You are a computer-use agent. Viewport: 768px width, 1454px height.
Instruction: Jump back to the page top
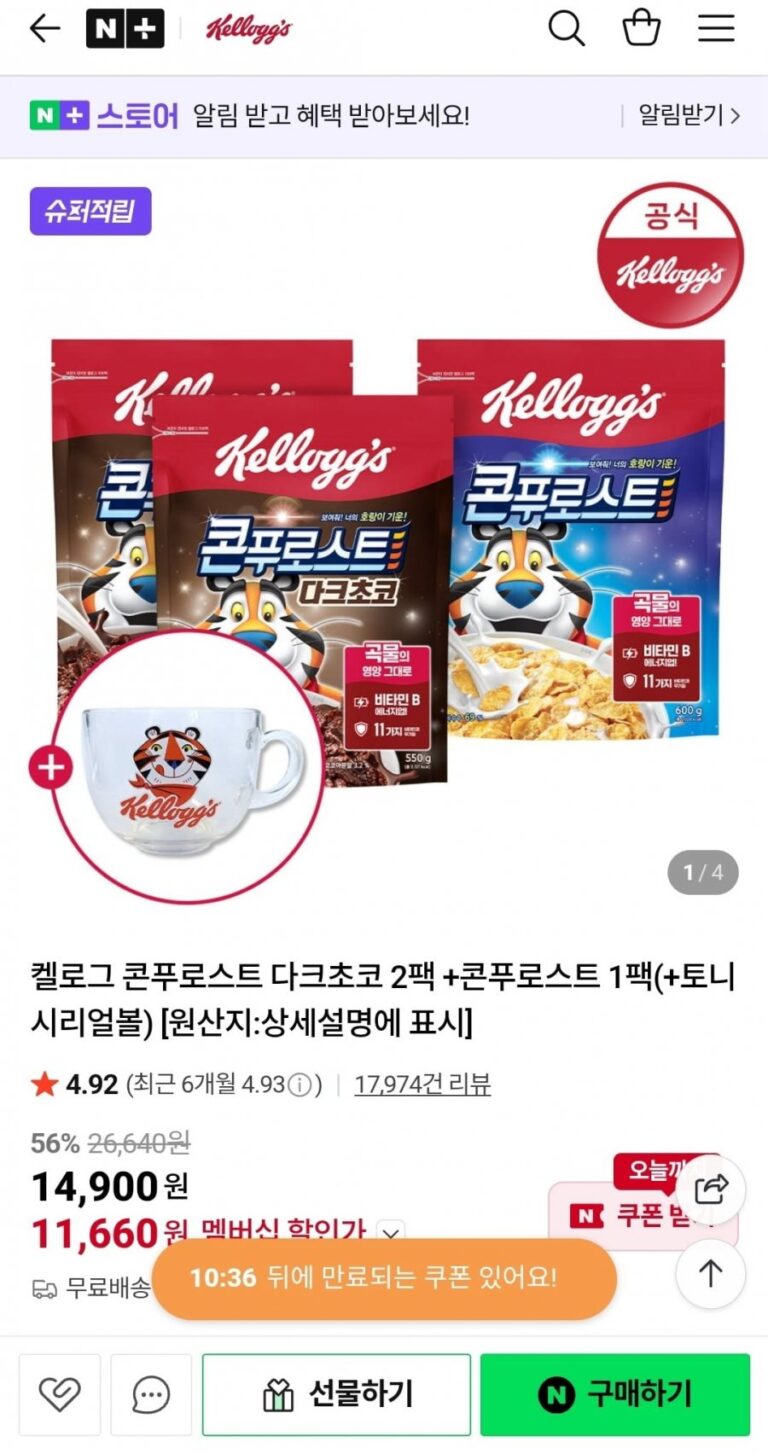point(711,1273)
